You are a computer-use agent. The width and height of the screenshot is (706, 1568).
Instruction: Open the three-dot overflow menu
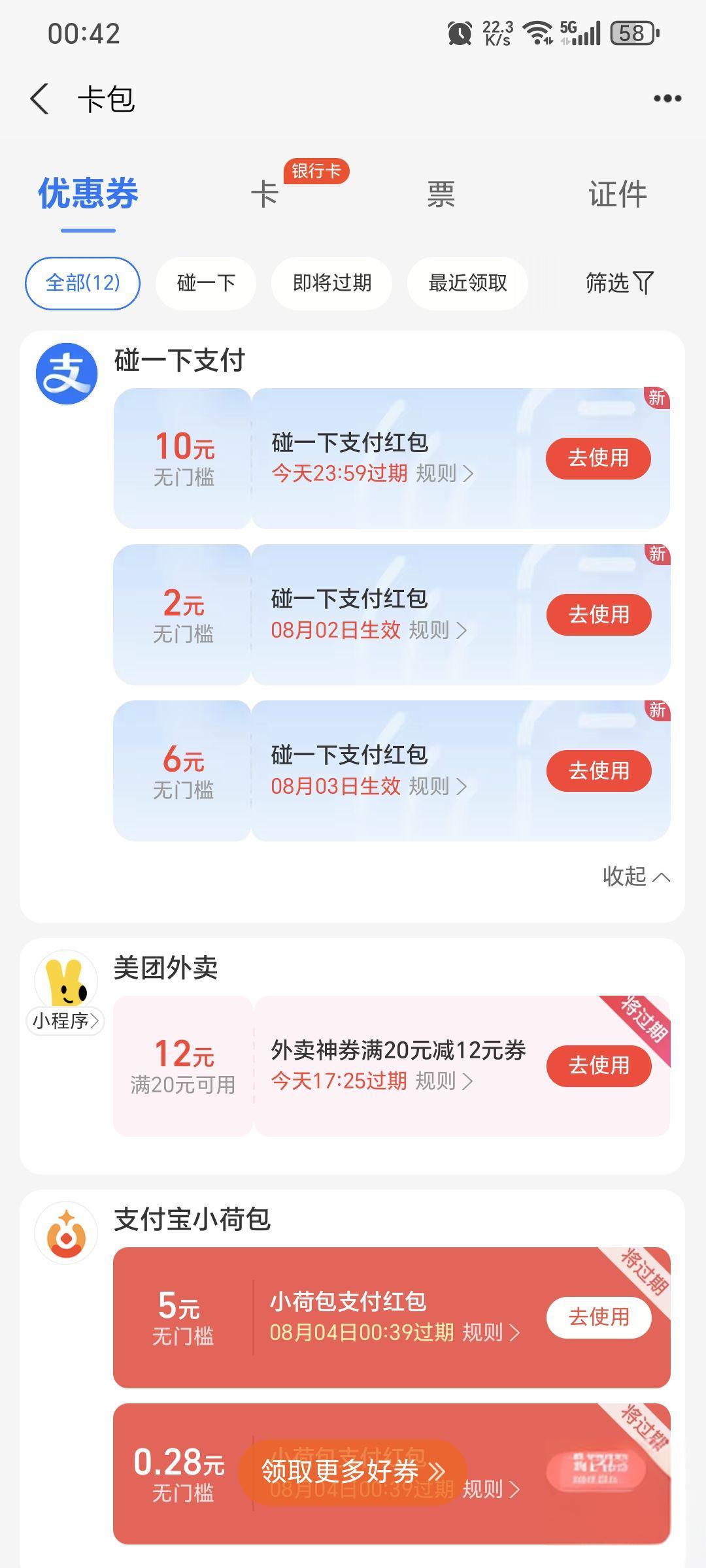click(667, 99)
